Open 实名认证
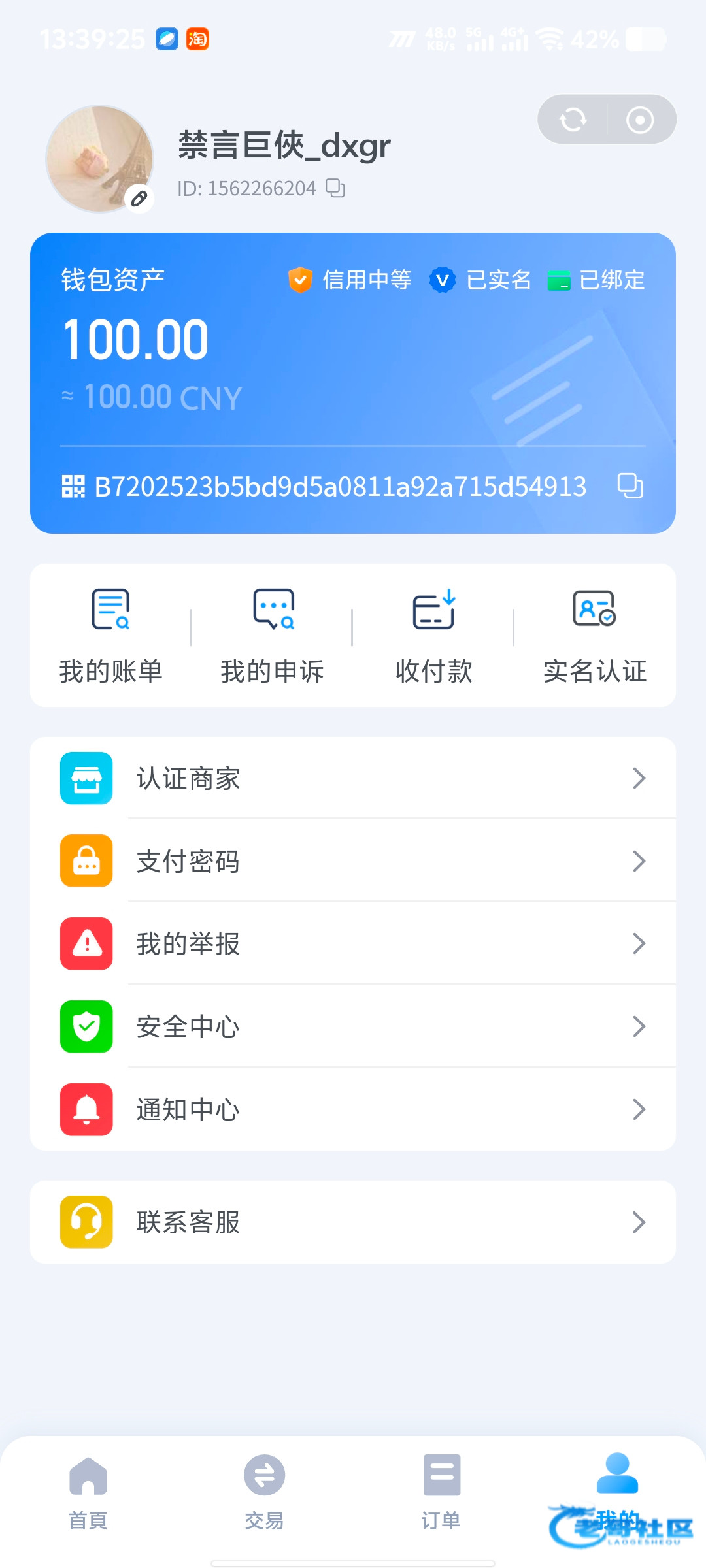The height and width of the screenshot is (1568, 706). coord(595,635)
